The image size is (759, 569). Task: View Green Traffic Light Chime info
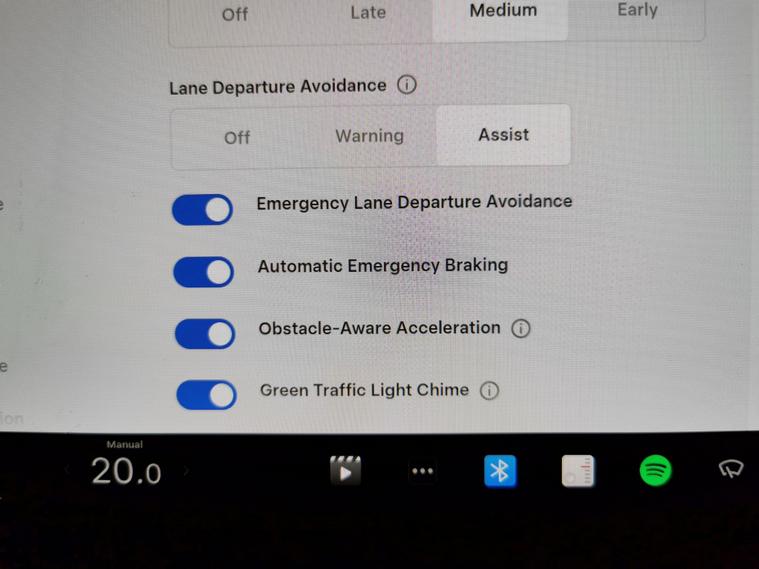click(x=489, y=391)
